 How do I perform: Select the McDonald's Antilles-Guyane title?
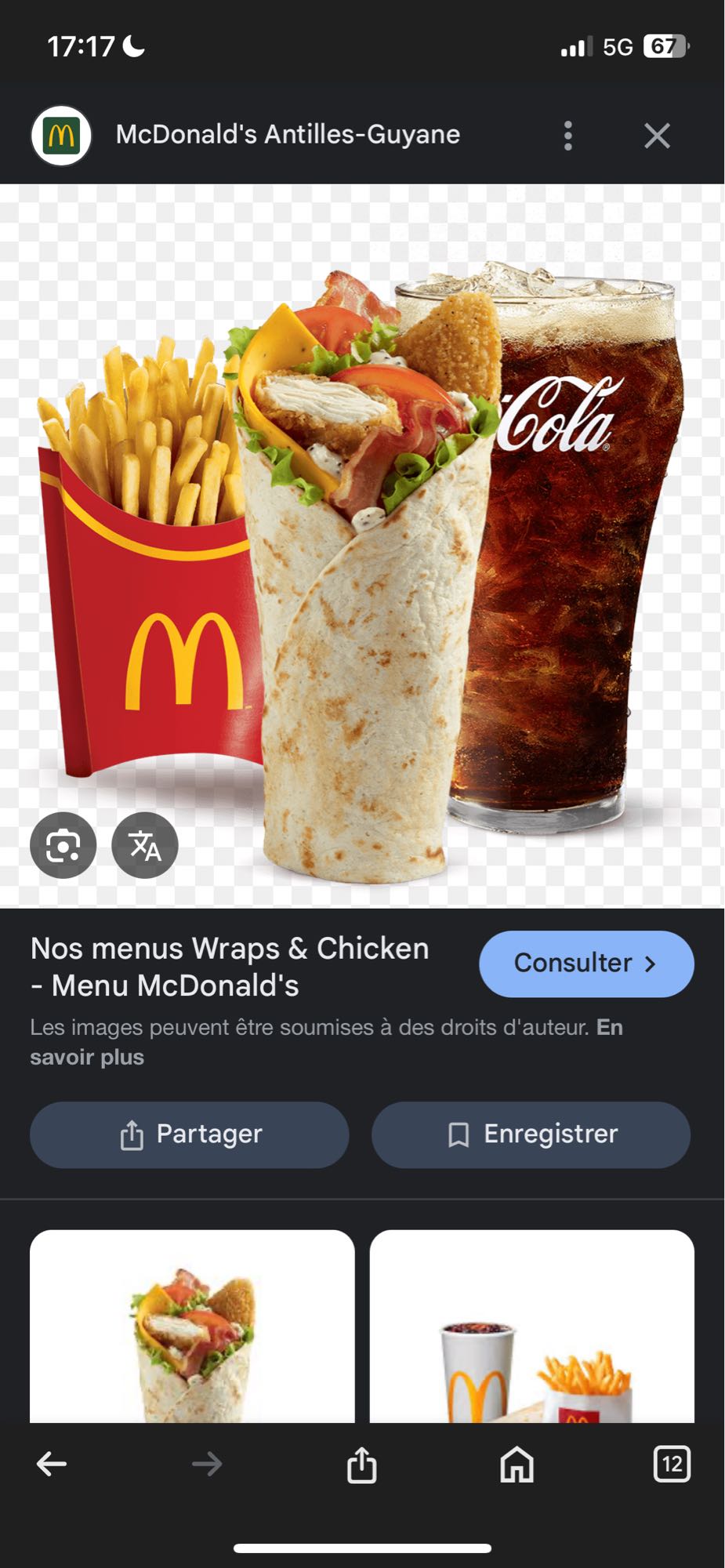(x=288, y=133)
